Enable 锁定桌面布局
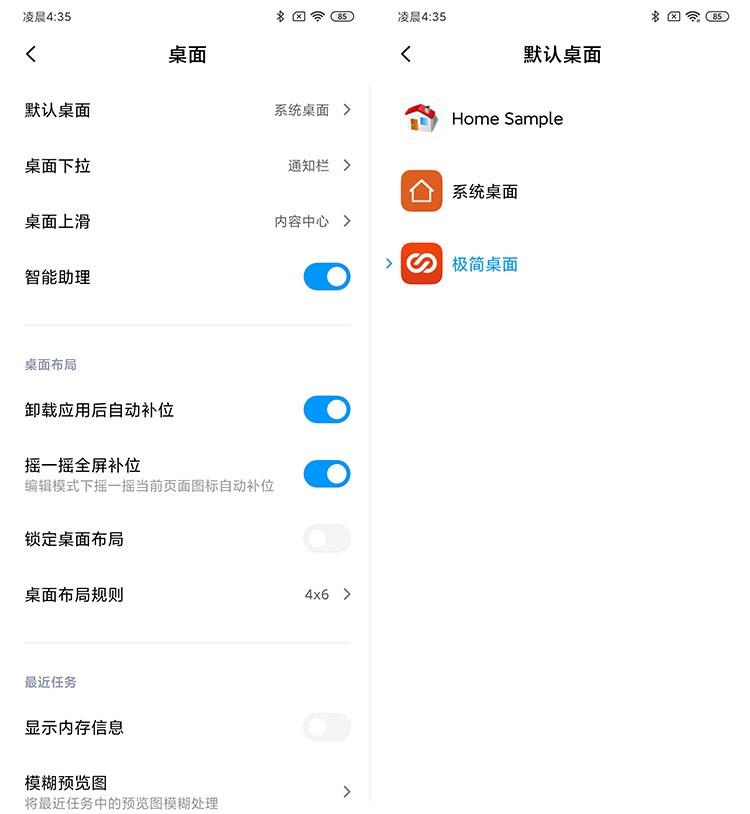The height and width of the screenshot is (814, 750). (x=326, y=539)
